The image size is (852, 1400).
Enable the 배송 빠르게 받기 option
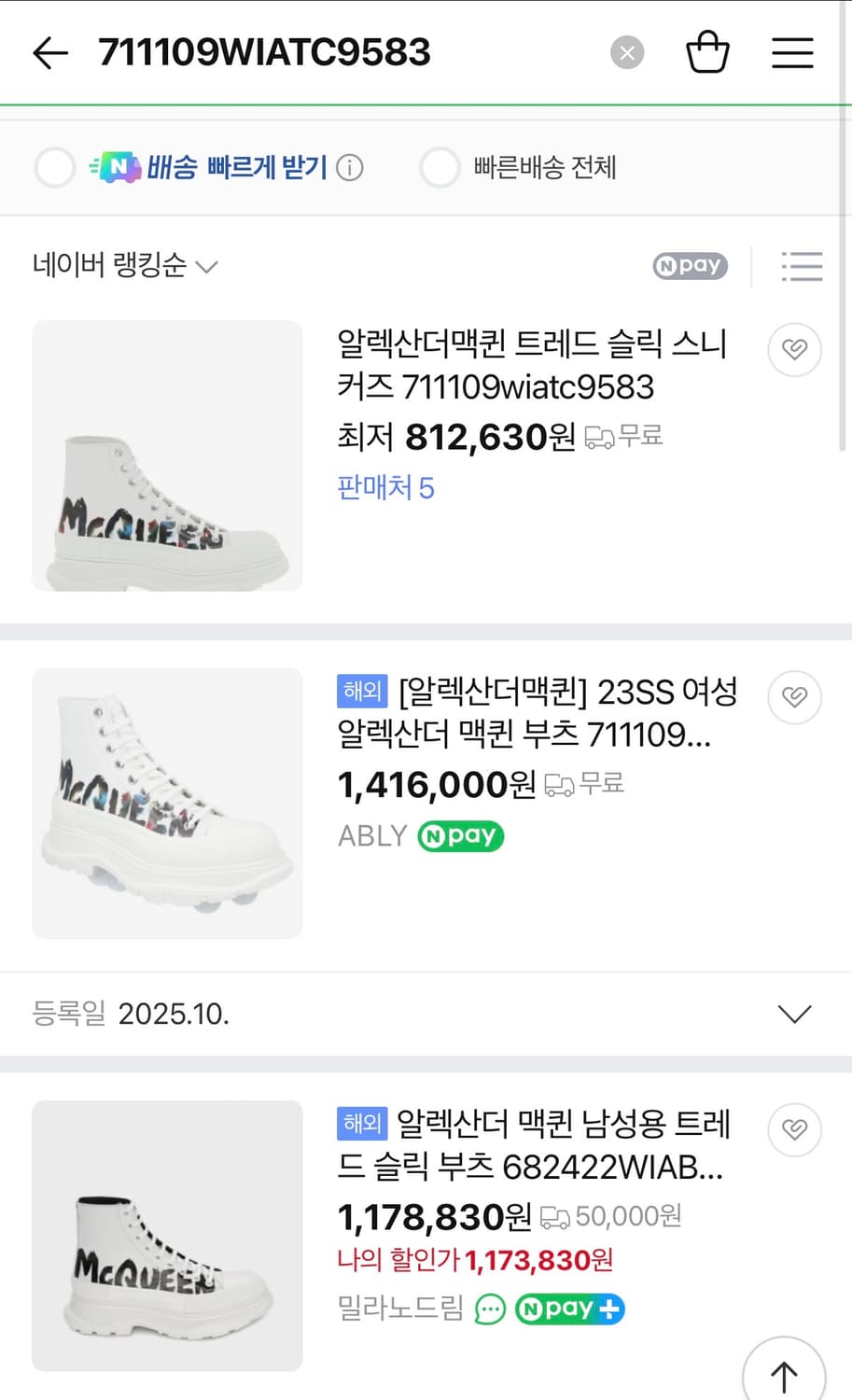tap(54, 167)
